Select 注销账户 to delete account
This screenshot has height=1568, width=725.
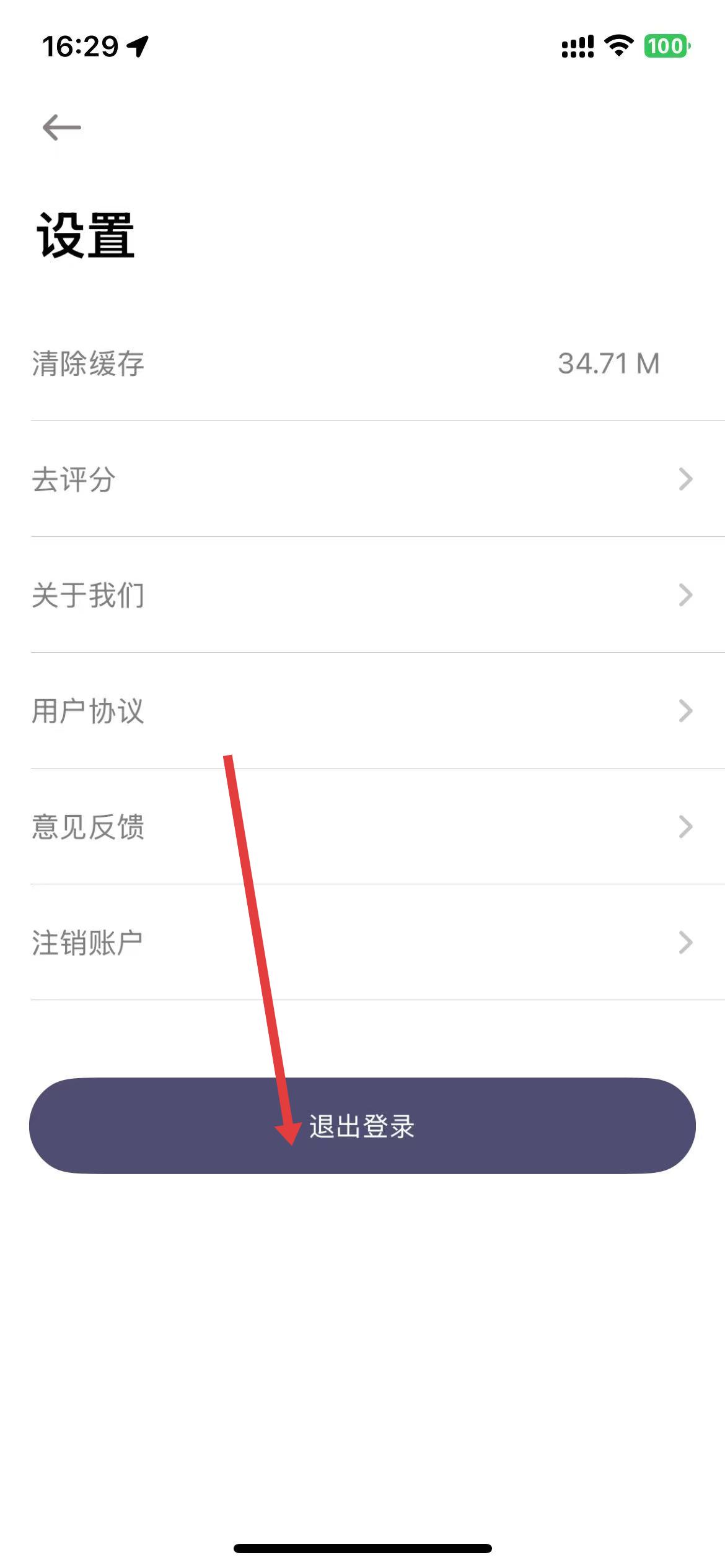(x=362, y=943)
